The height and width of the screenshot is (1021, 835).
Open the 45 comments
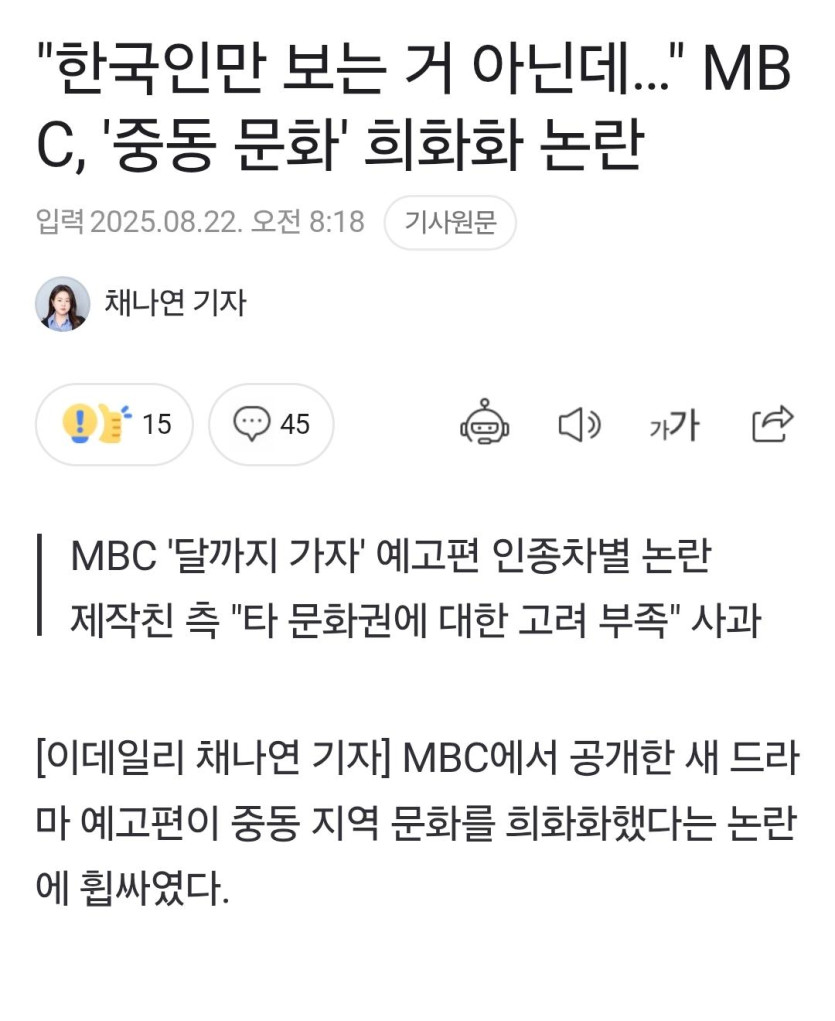click(271, 424)
